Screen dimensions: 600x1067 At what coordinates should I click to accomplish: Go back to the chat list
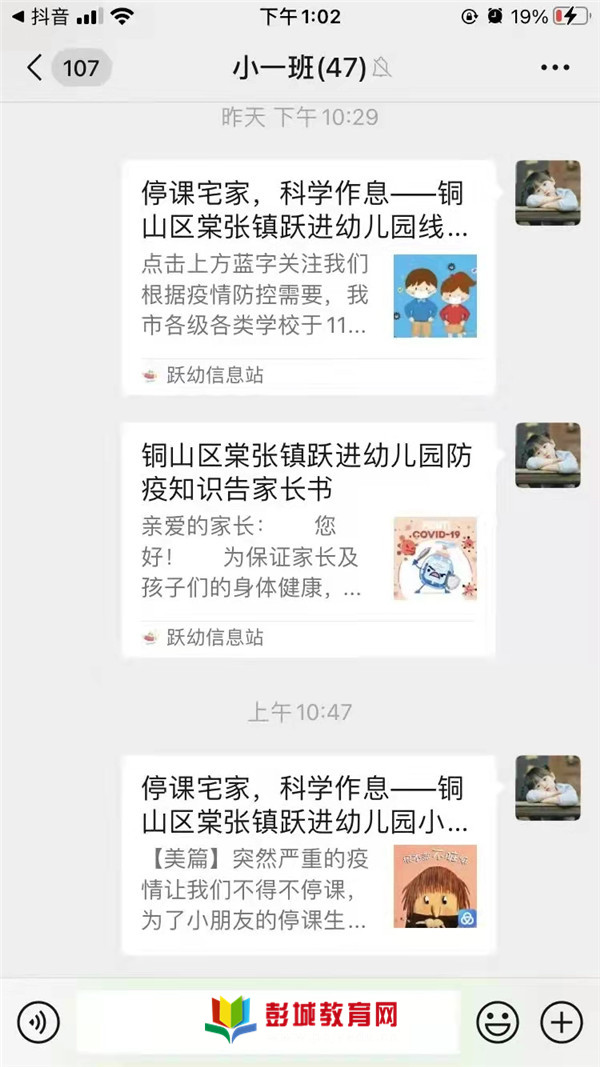pyautogui.click(x=36, y=68)
